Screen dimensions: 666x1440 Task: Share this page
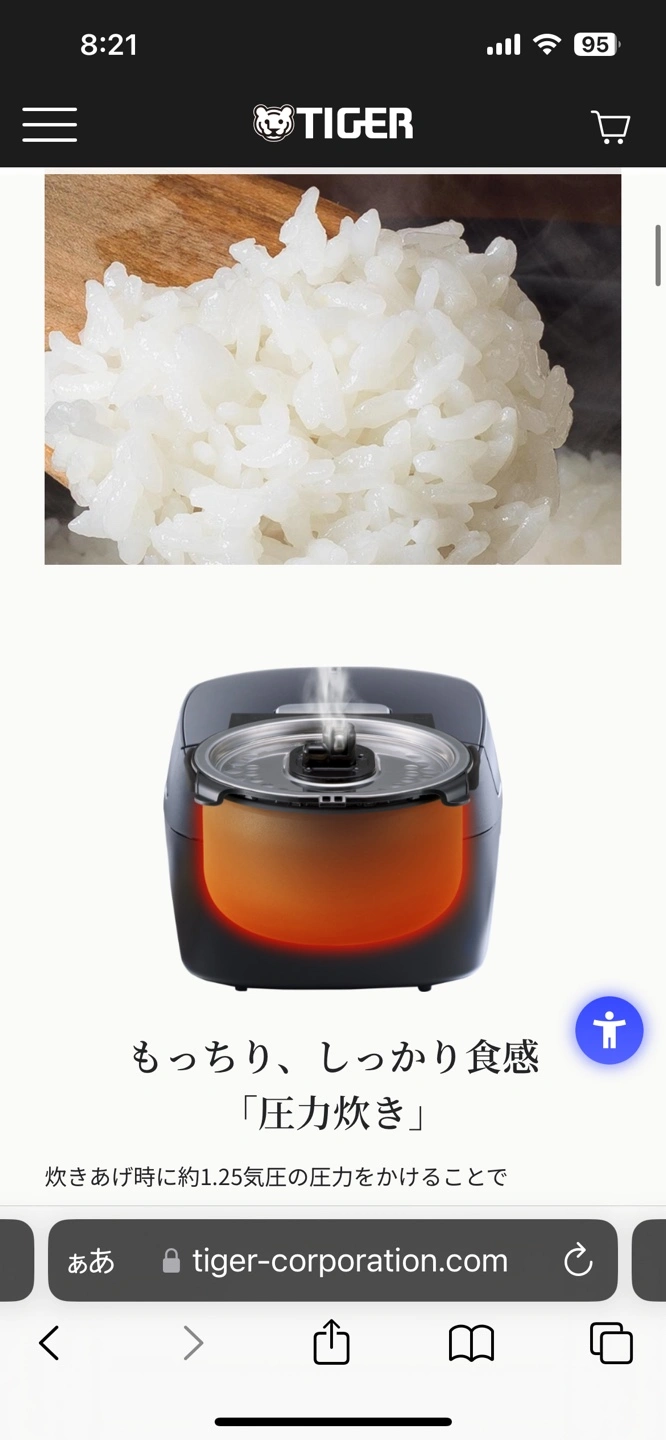click(331, 1343)
